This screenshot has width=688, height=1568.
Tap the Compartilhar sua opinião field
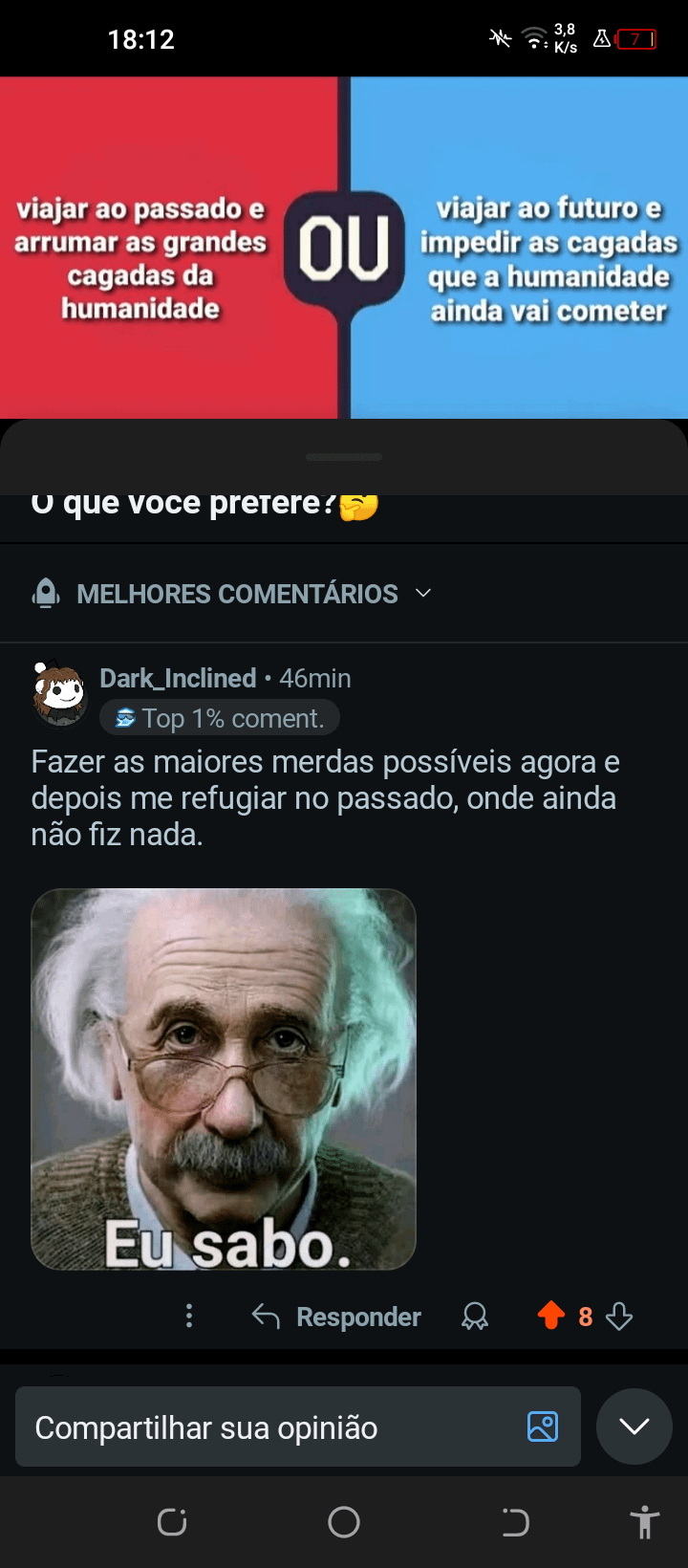tap(268, 1427)
